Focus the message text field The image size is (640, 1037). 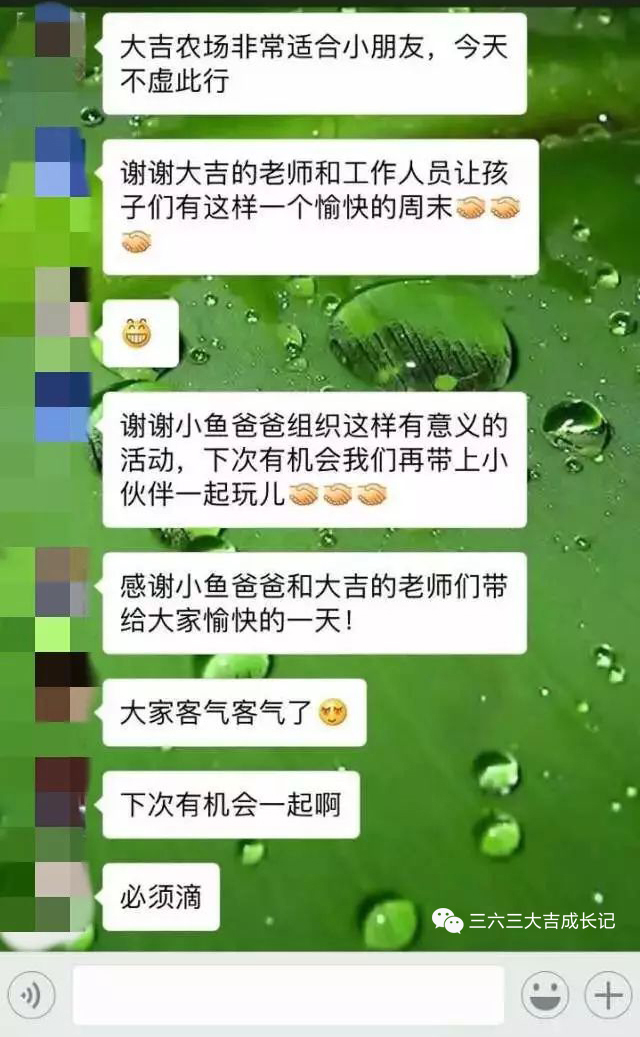(x=288, y=995)
